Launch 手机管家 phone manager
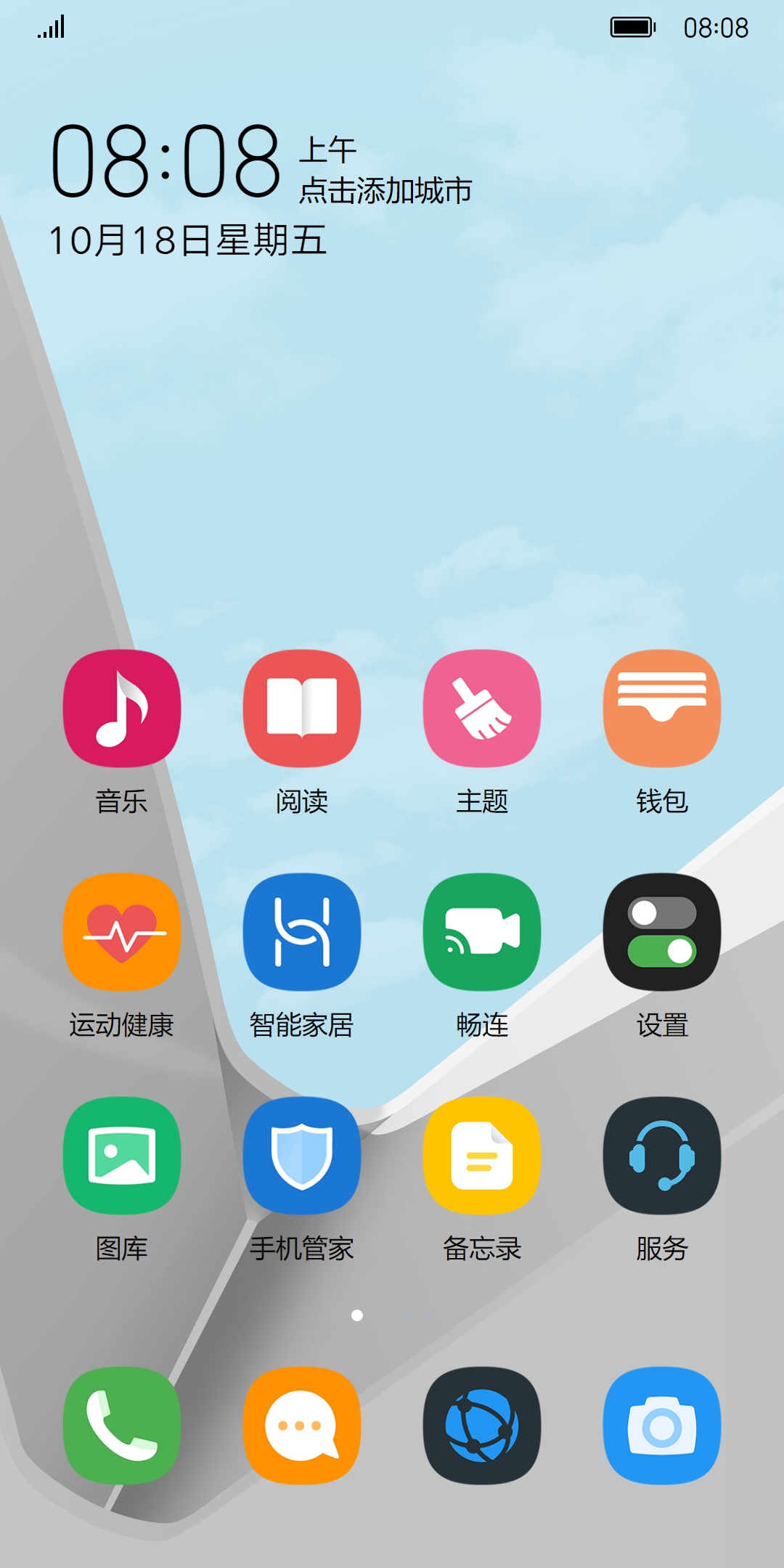Image resolution: width=784 pixels, height=1568 pixels. tap(302, 1155)
